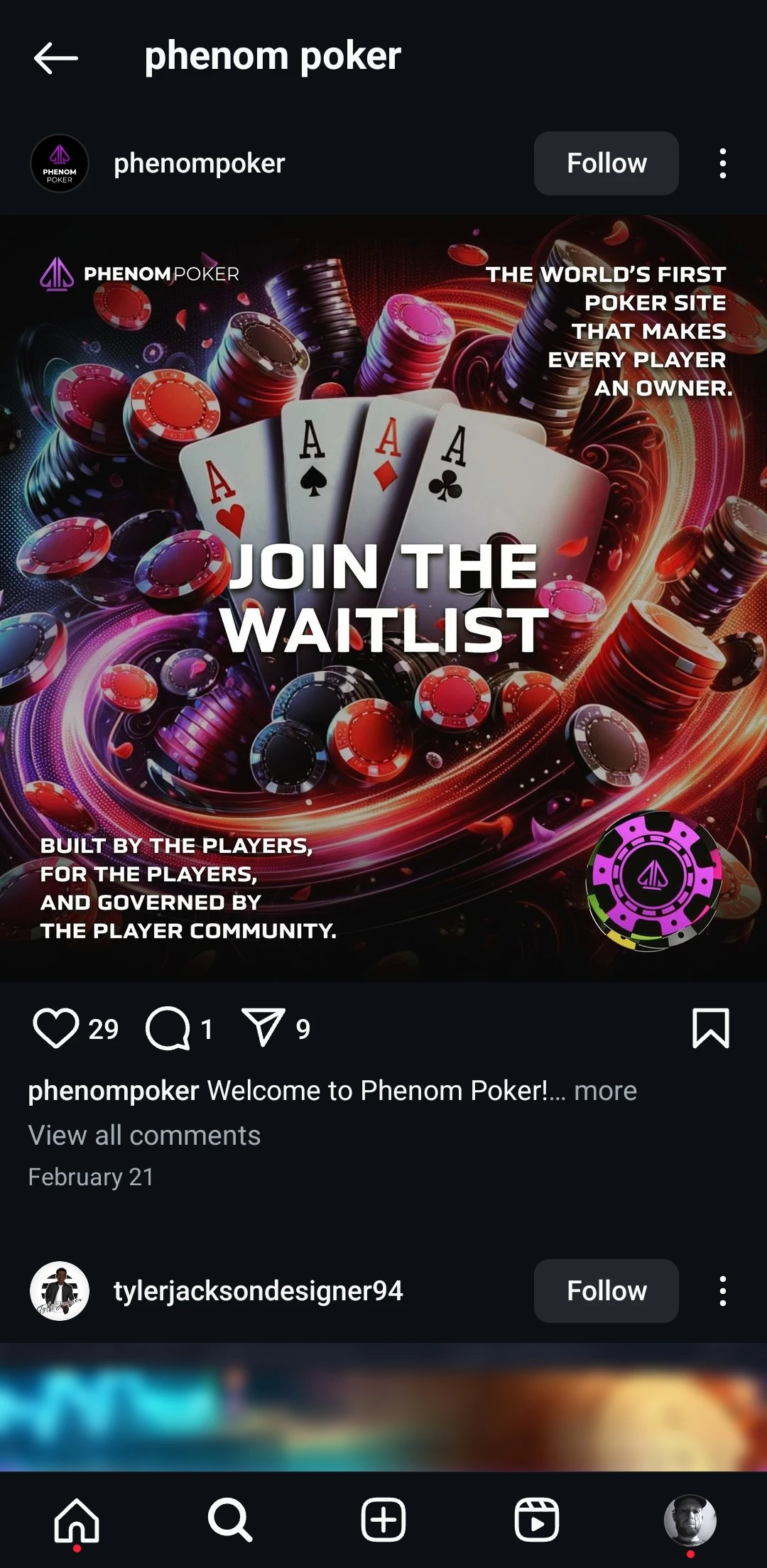Create a new post with plus icon
Image resolution: width=767 pixels, height=1568 pixels.
[383, 1520]
